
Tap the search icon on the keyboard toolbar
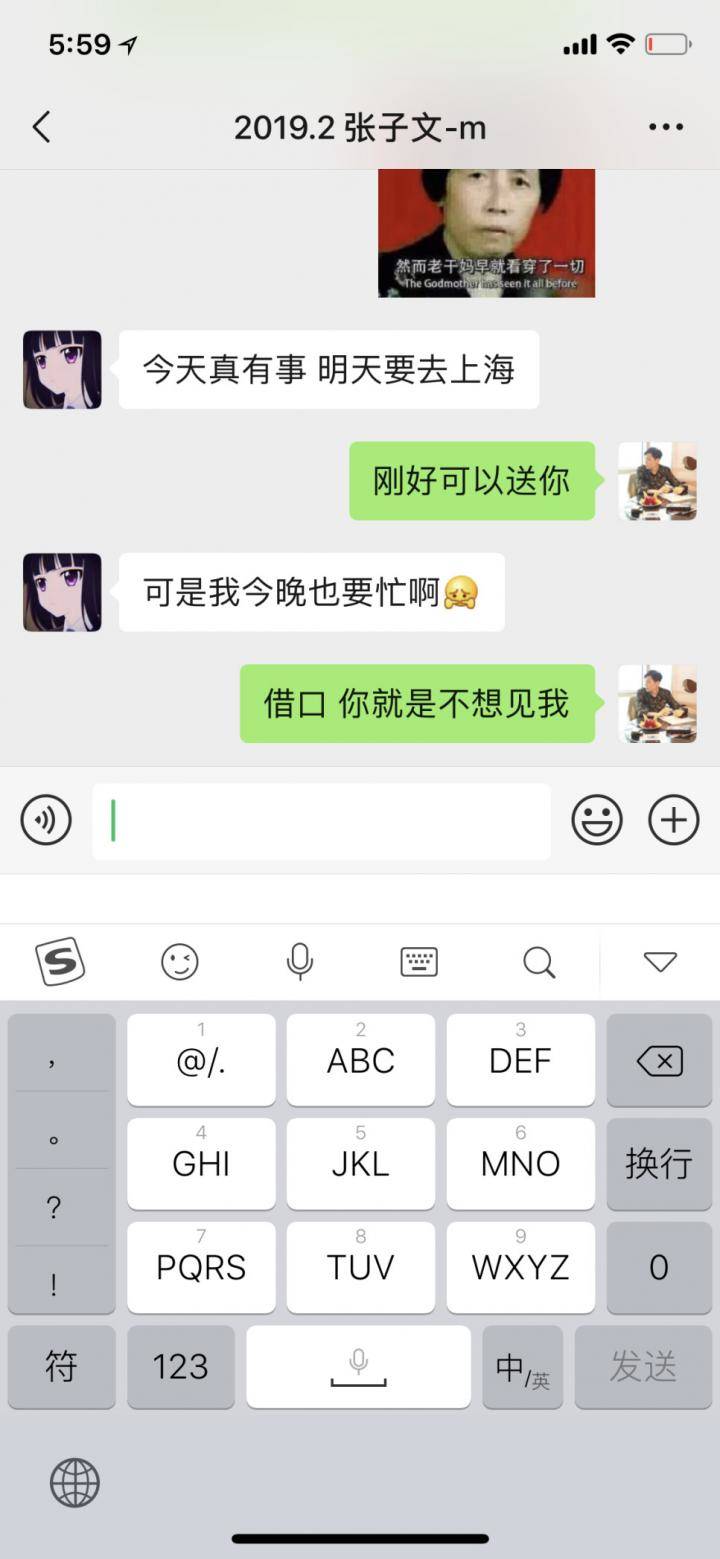(x=539, y=961)
